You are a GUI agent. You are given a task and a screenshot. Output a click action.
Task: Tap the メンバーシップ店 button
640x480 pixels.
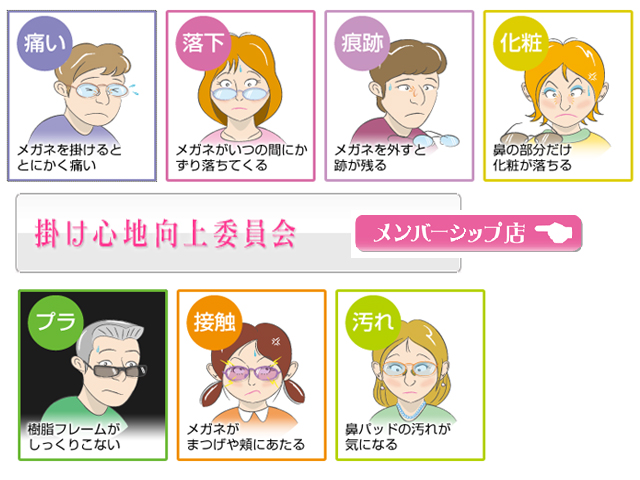[468, 234]
